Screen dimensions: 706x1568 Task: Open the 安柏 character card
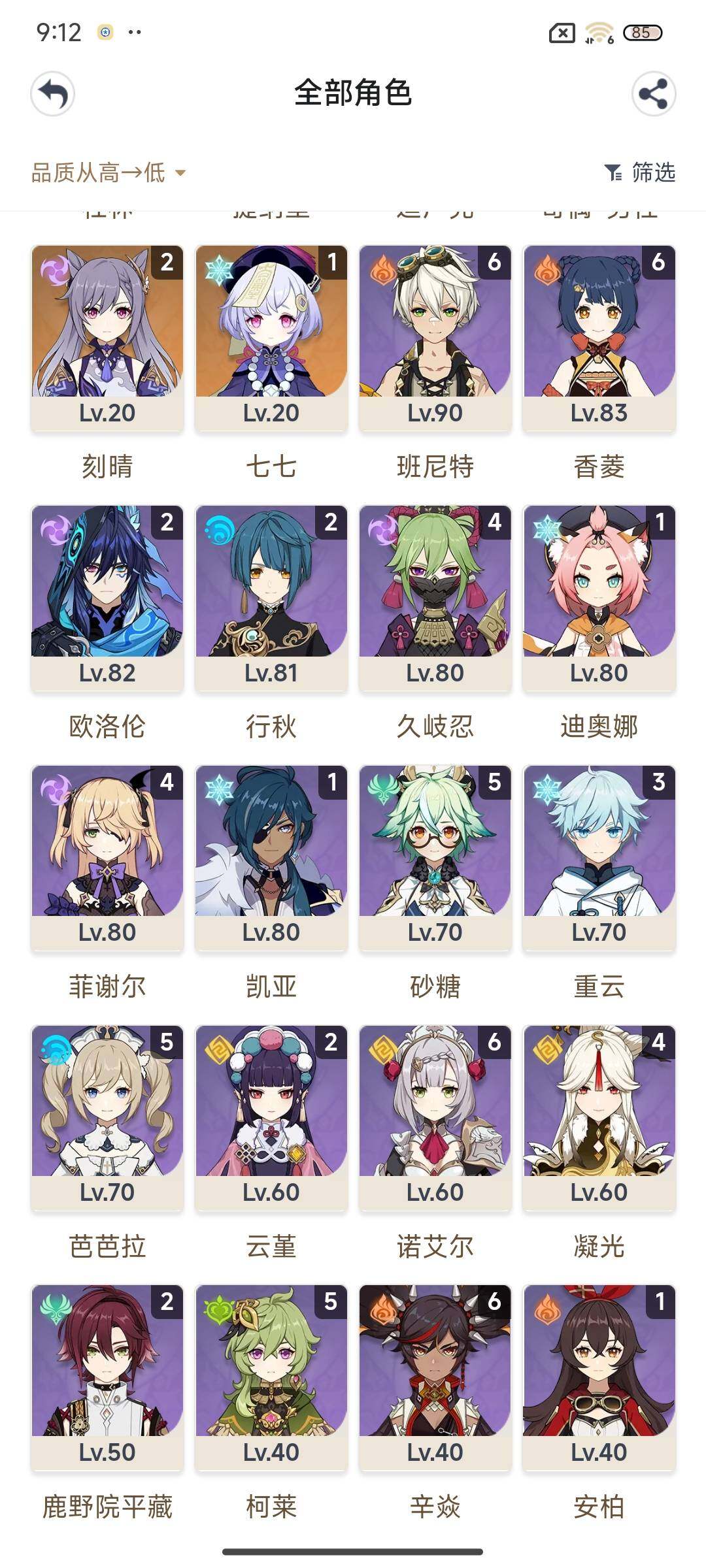coord(599,1376)
